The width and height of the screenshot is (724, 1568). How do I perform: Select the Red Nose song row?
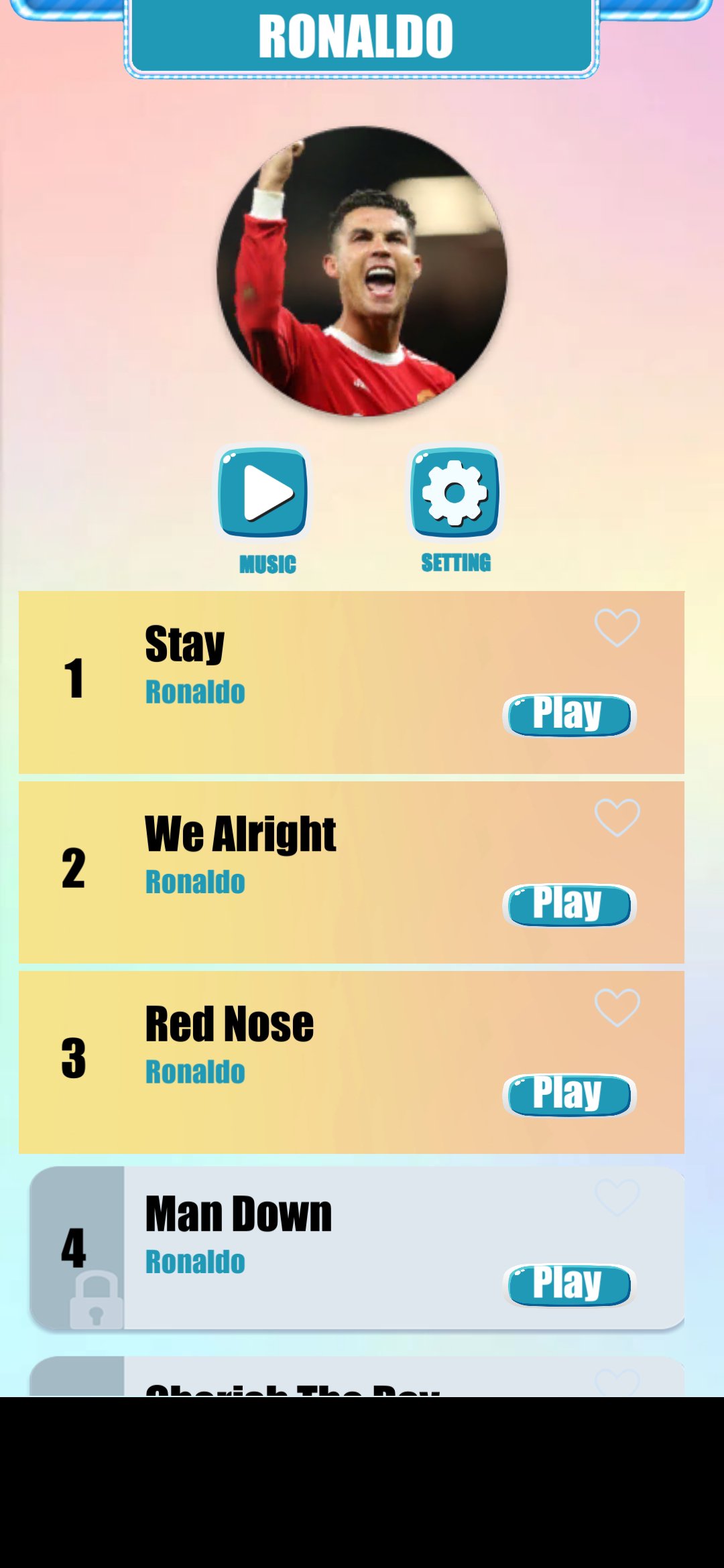[x=351, y=1063]
